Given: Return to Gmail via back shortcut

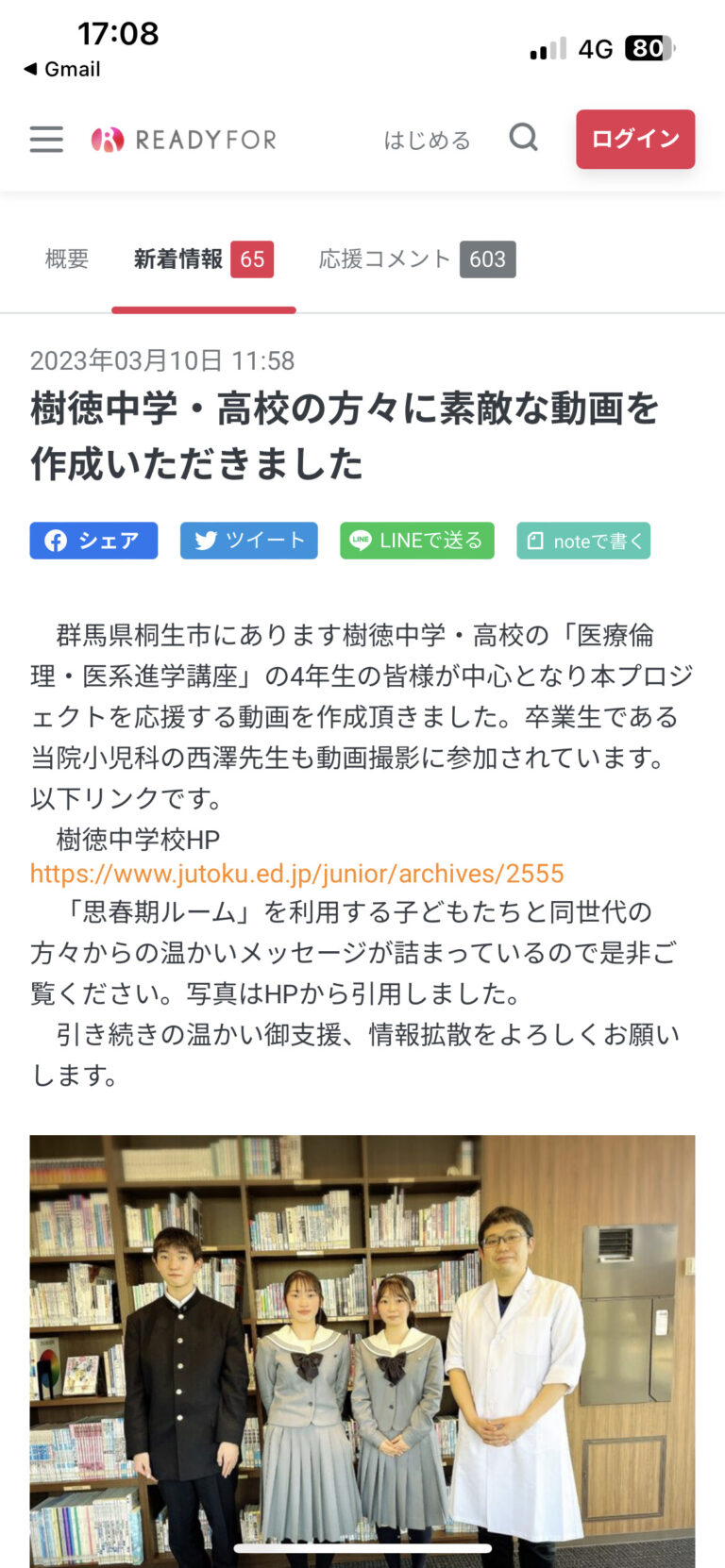Looking at the screenshot, I should pyautogui.click(x=62, y=69).
